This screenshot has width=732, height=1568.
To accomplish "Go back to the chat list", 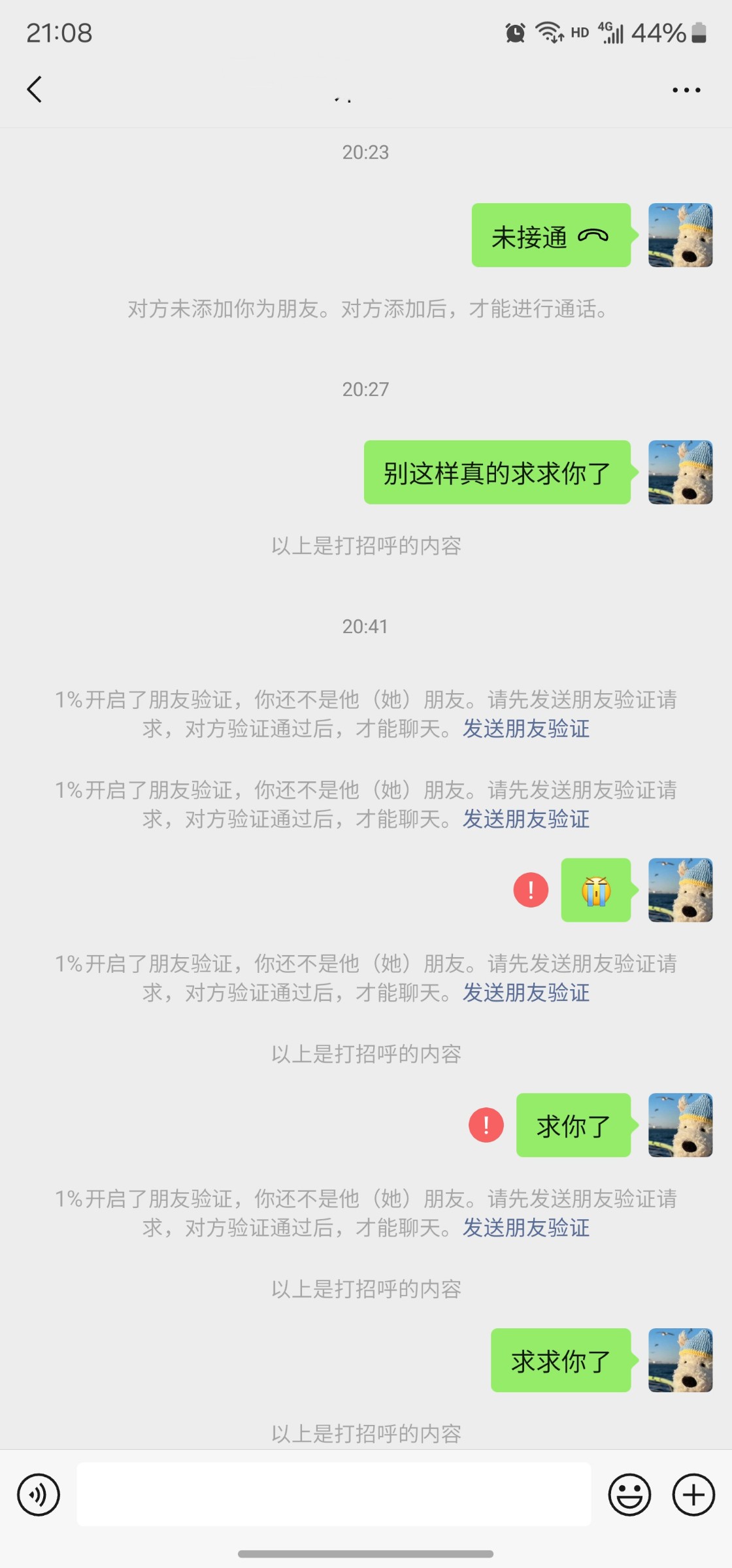I will click(35, 90).
